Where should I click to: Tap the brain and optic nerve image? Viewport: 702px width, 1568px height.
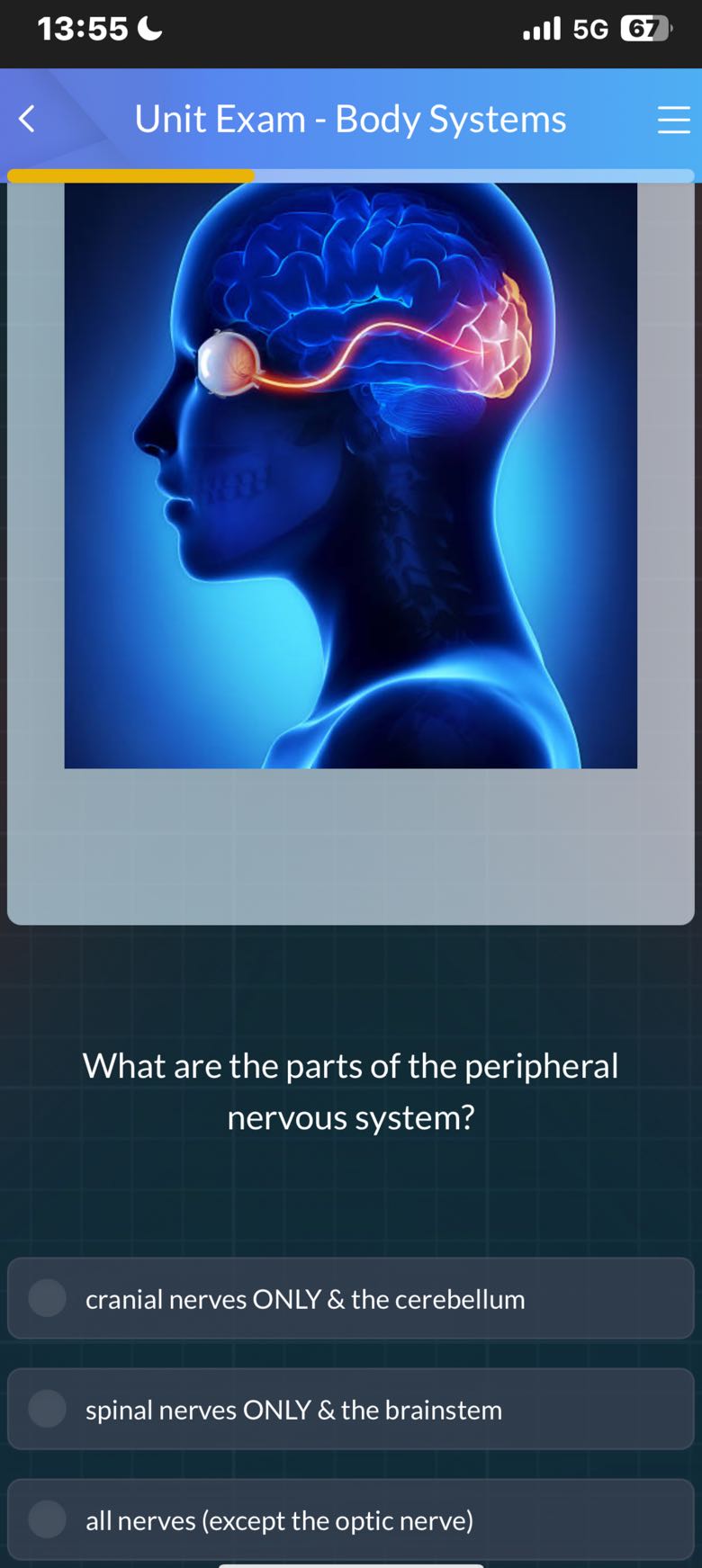[351, 477]
